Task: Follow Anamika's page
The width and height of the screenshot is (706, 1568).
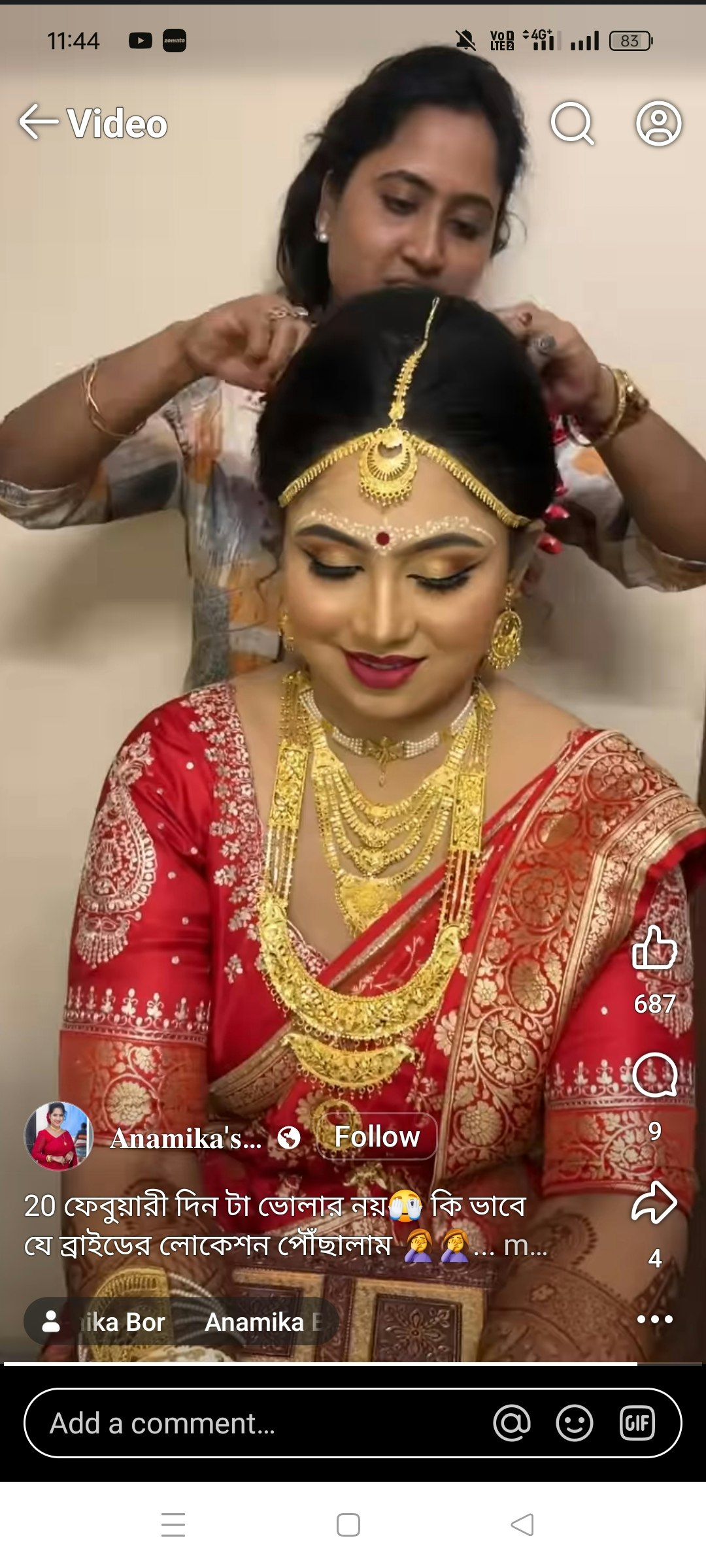Action: (377, 1137)
